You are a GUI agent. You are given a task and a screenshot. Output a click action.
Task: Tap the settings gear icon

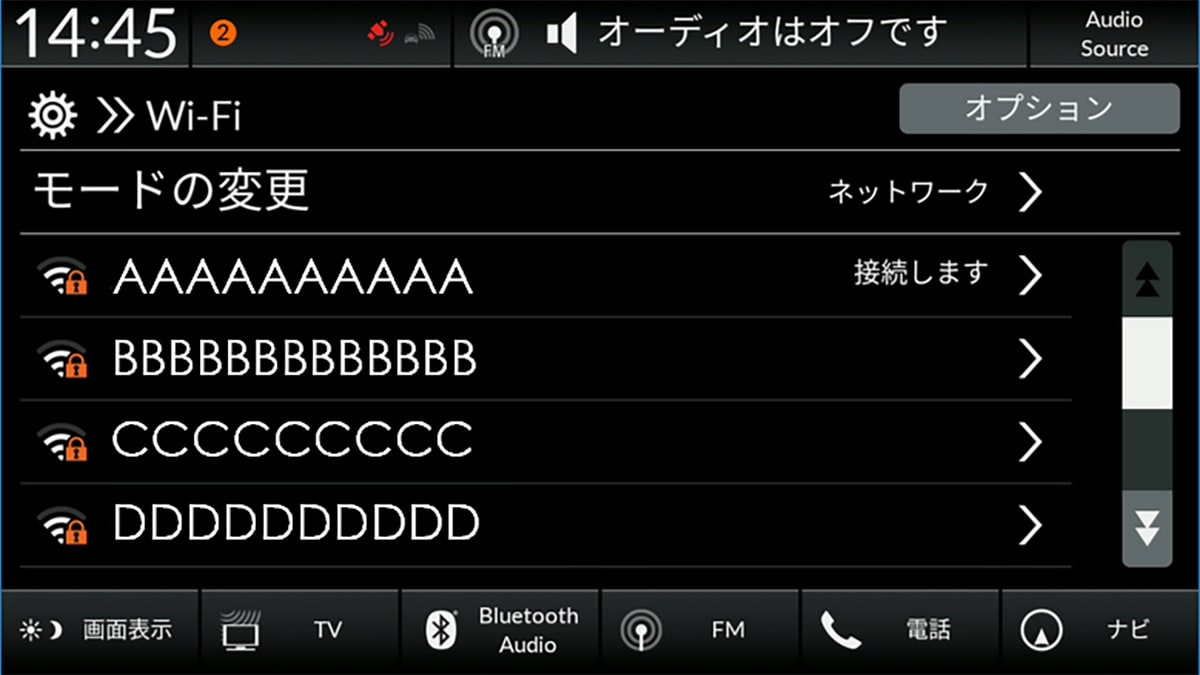pyautogui.click(x=53, y=117)
